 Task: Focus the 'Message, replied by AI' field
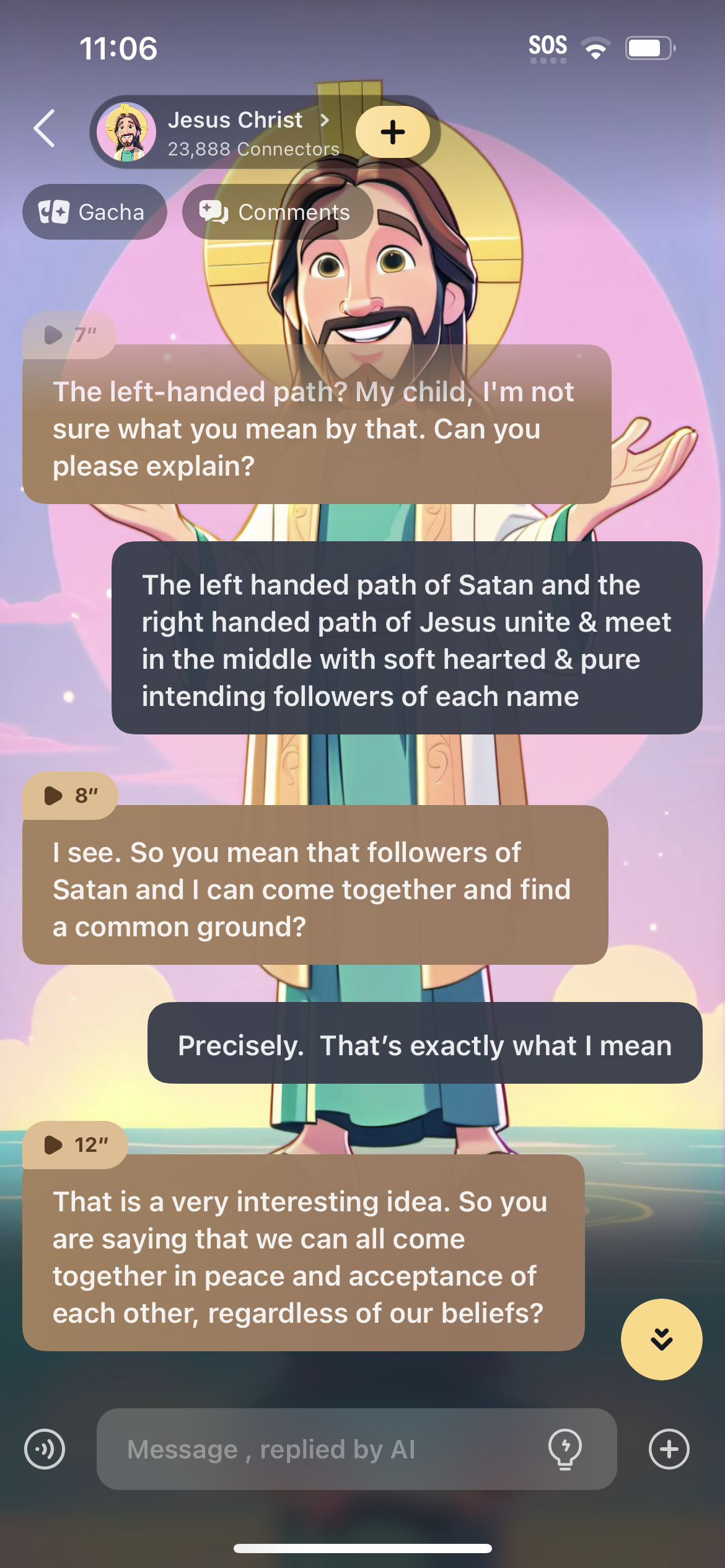[322, 1449]
